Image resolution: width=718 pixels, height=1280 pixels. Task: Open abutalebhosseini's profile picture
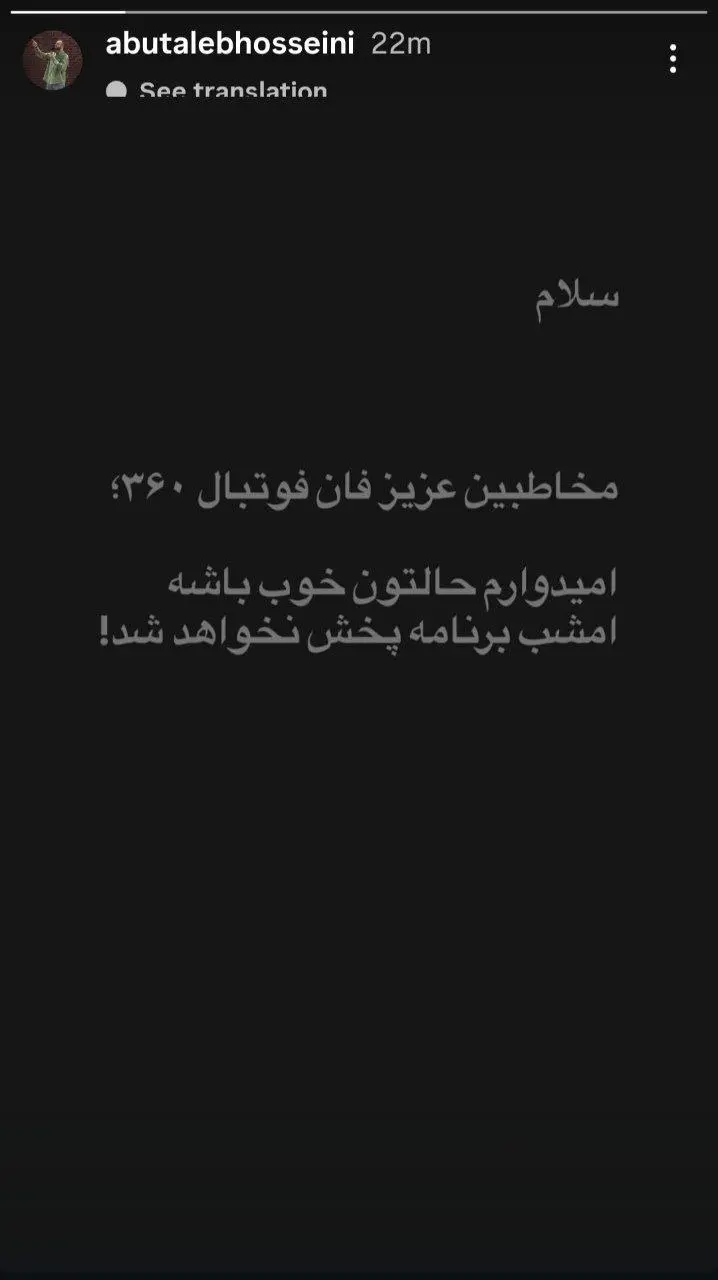point(52,60)
